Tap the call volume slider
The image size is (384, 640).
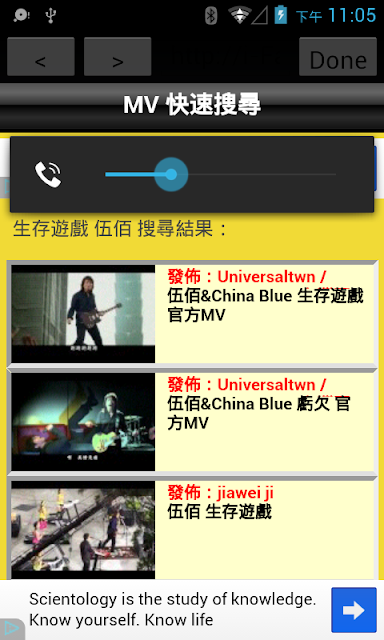220,174
